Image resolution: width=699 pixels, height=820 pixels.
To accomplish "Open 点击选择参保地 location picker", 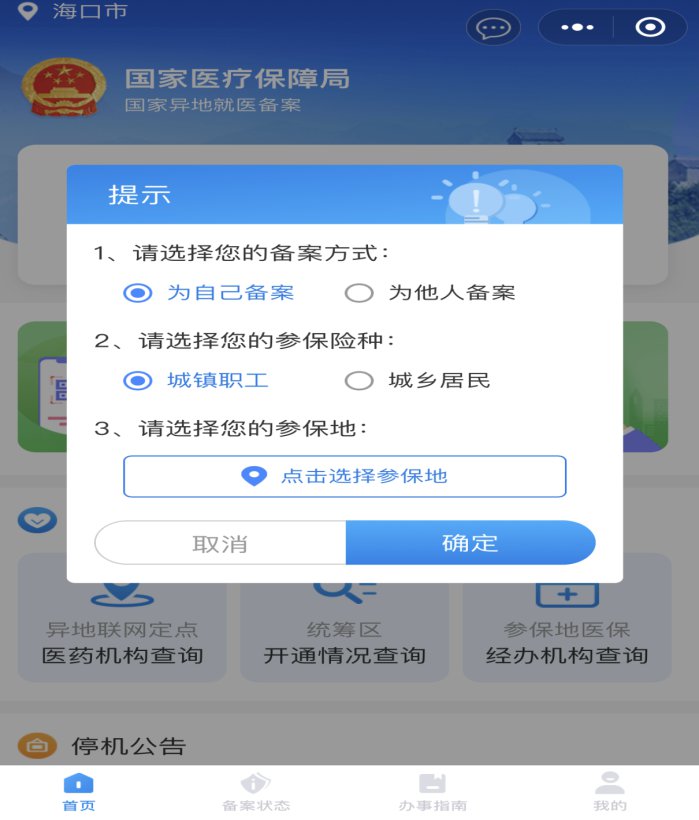I will [344, 476].
